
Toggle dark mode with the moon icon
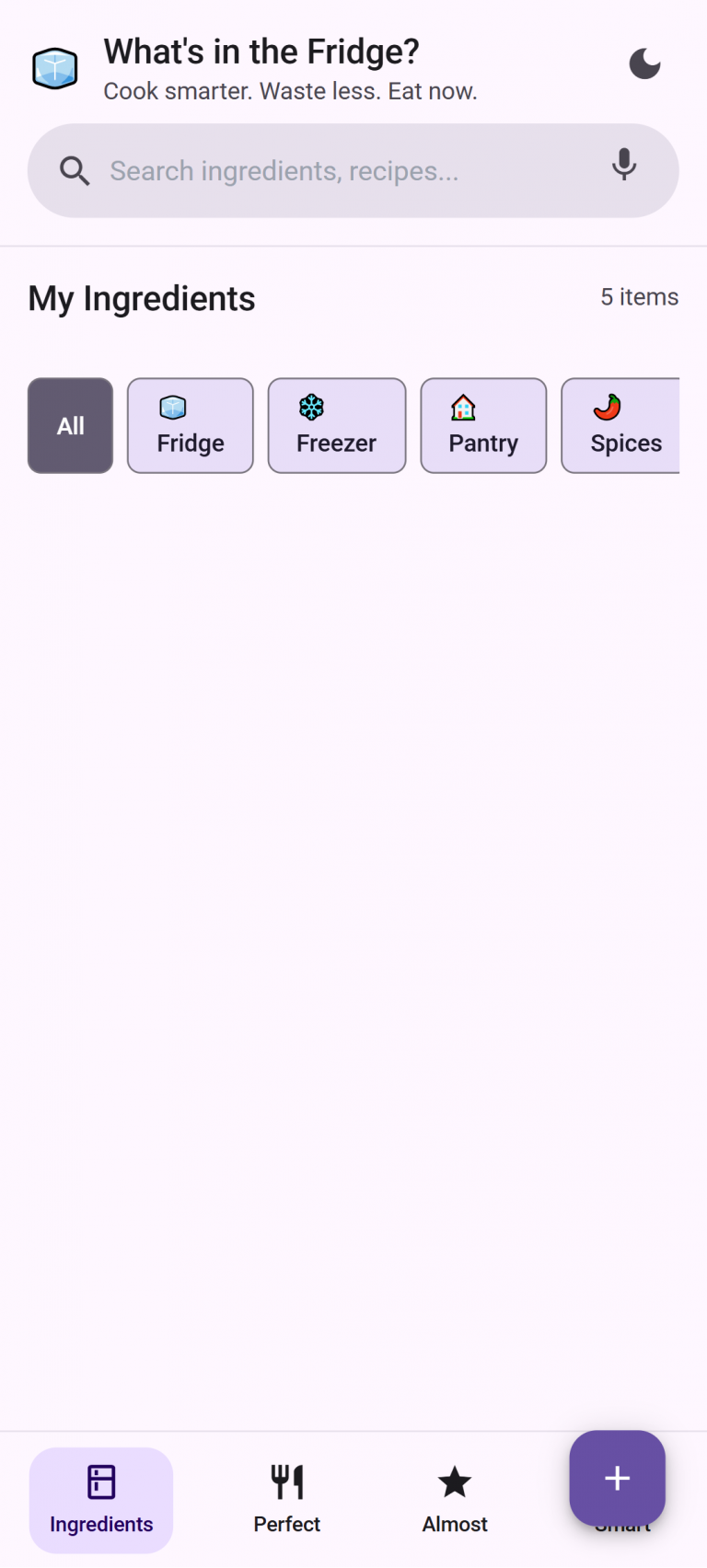644,64
